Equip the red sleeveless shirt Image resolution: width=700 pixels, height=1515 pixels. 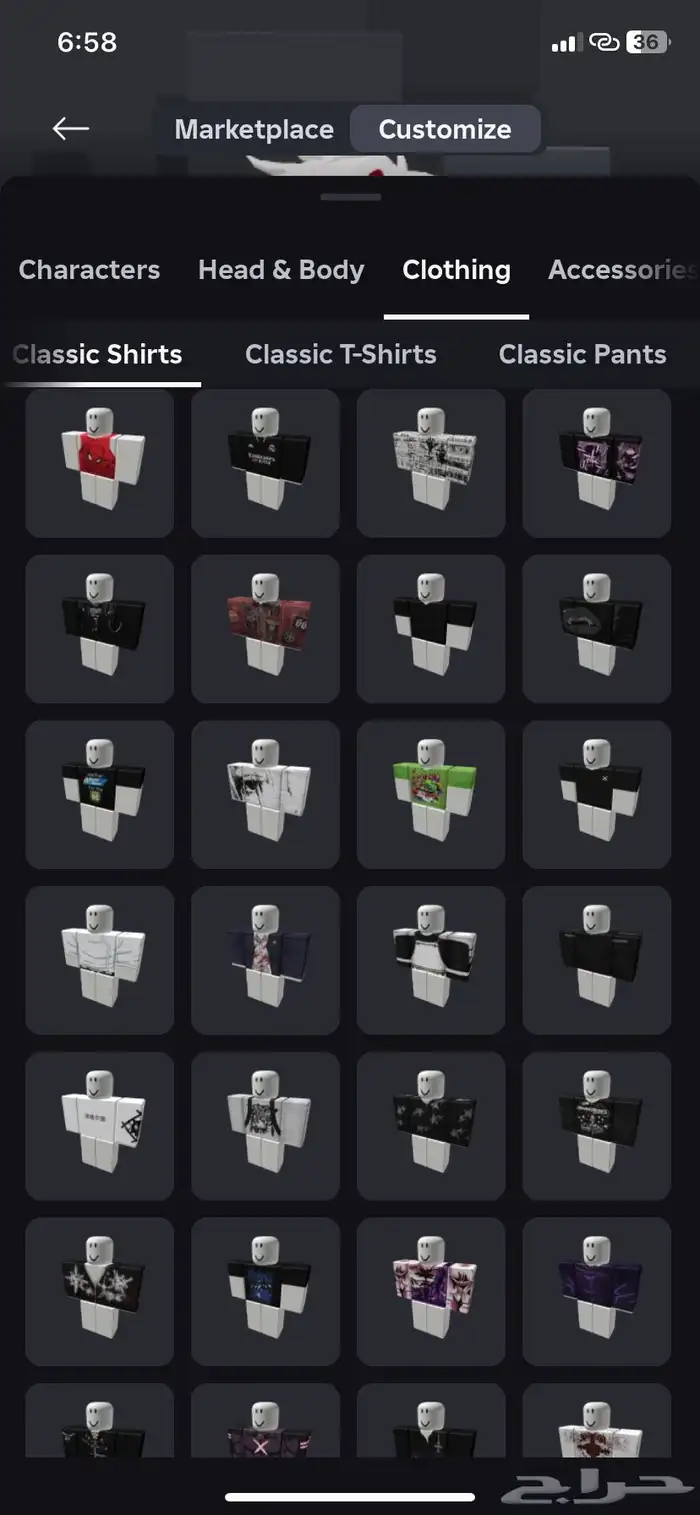100,463
